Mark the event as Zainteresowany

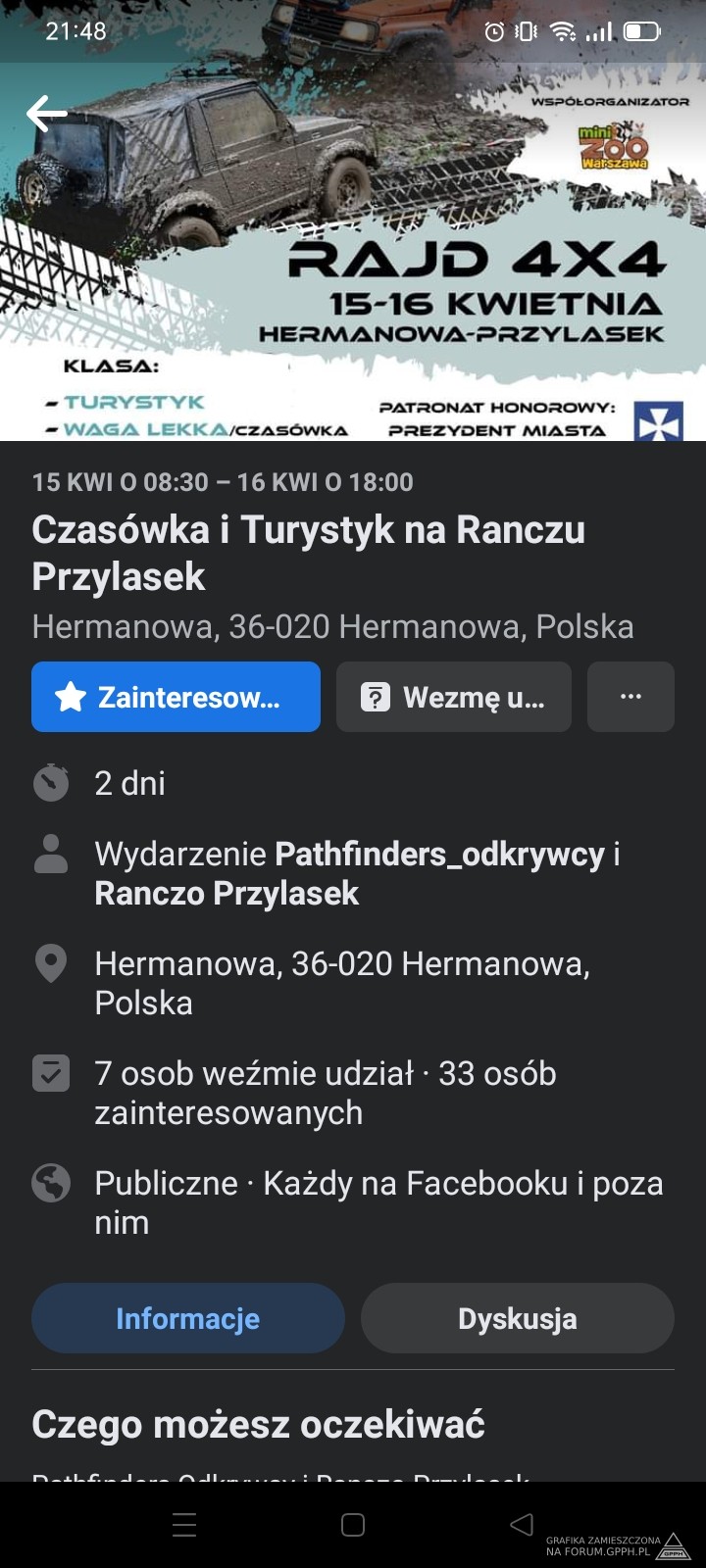click(x=176, y=697)
